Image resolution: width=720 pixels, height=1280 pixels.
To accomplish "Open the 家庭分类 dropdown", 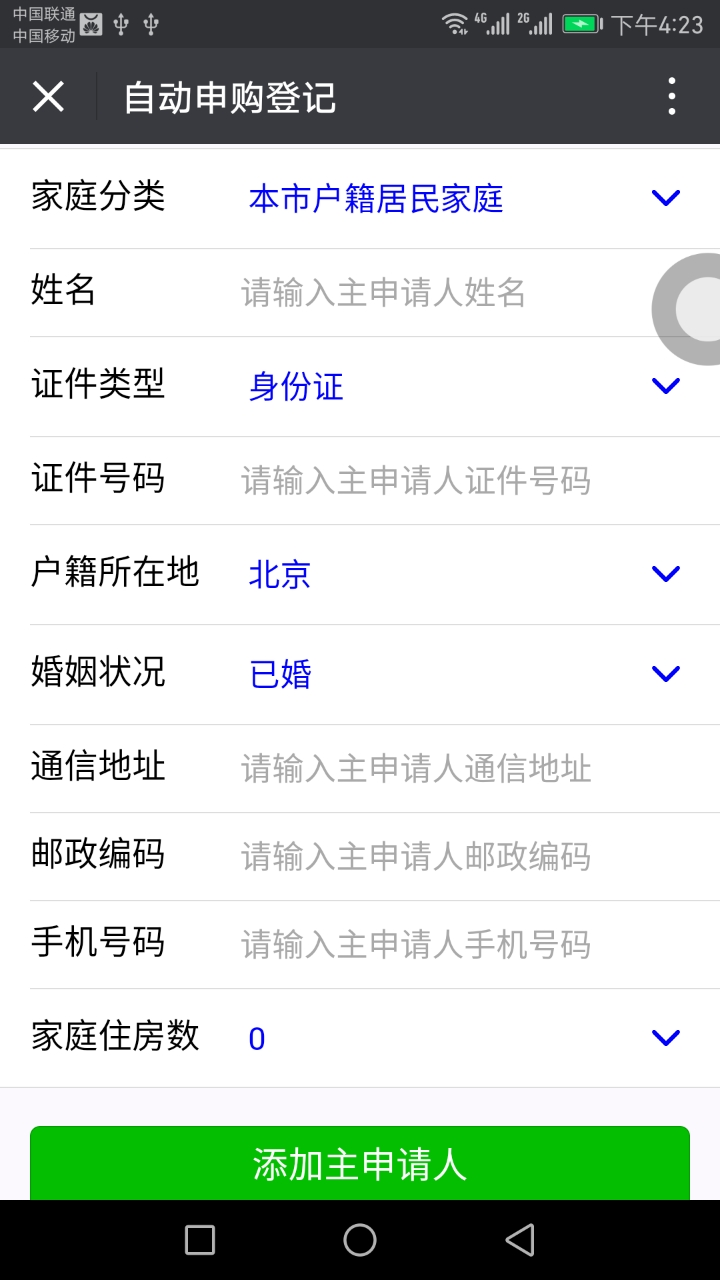I will tap(665, 197).
